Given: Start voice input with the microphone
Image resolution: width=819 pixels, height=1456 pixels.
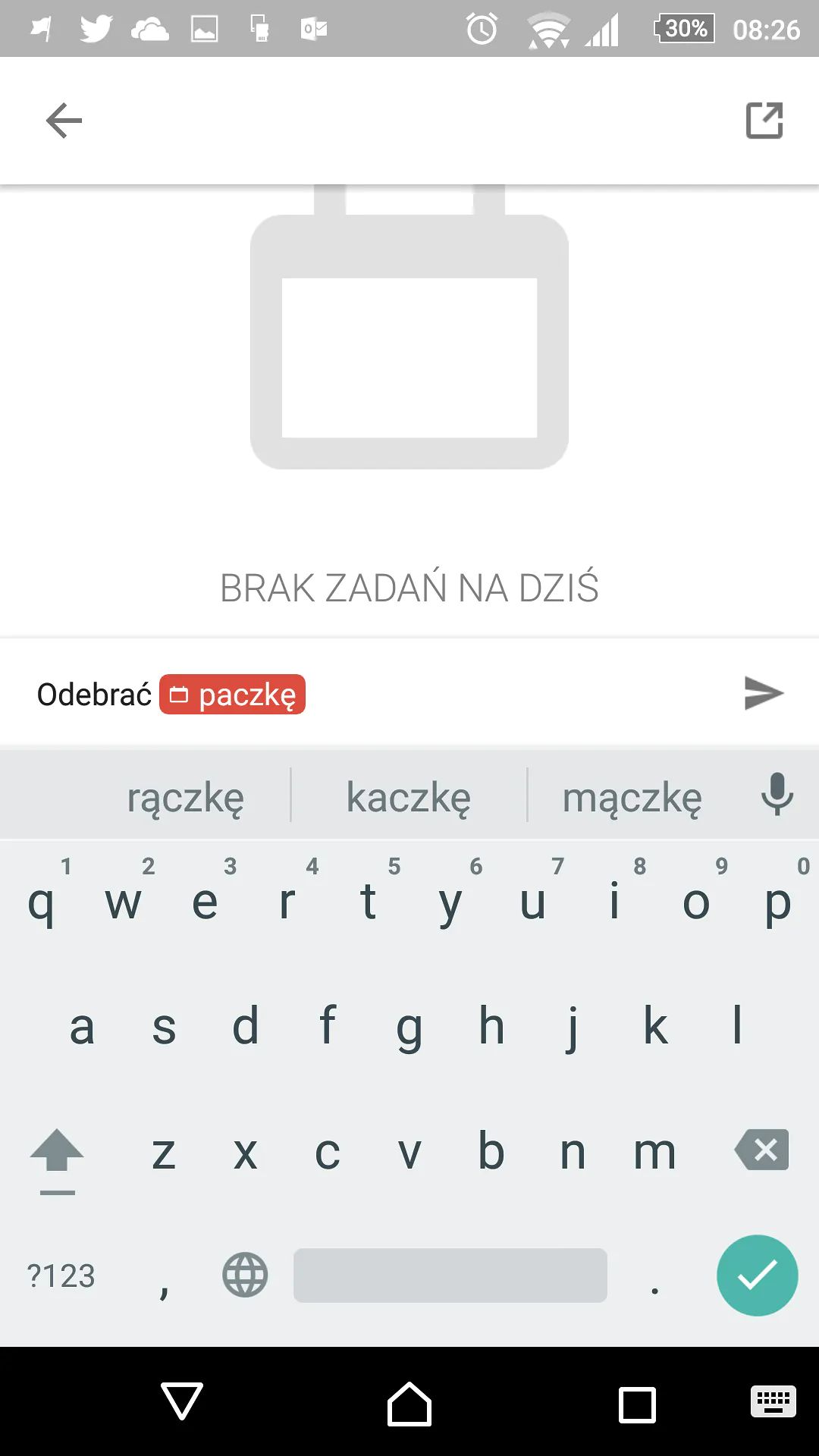Looking at the screenshot, I should click(x=777, y=794).
